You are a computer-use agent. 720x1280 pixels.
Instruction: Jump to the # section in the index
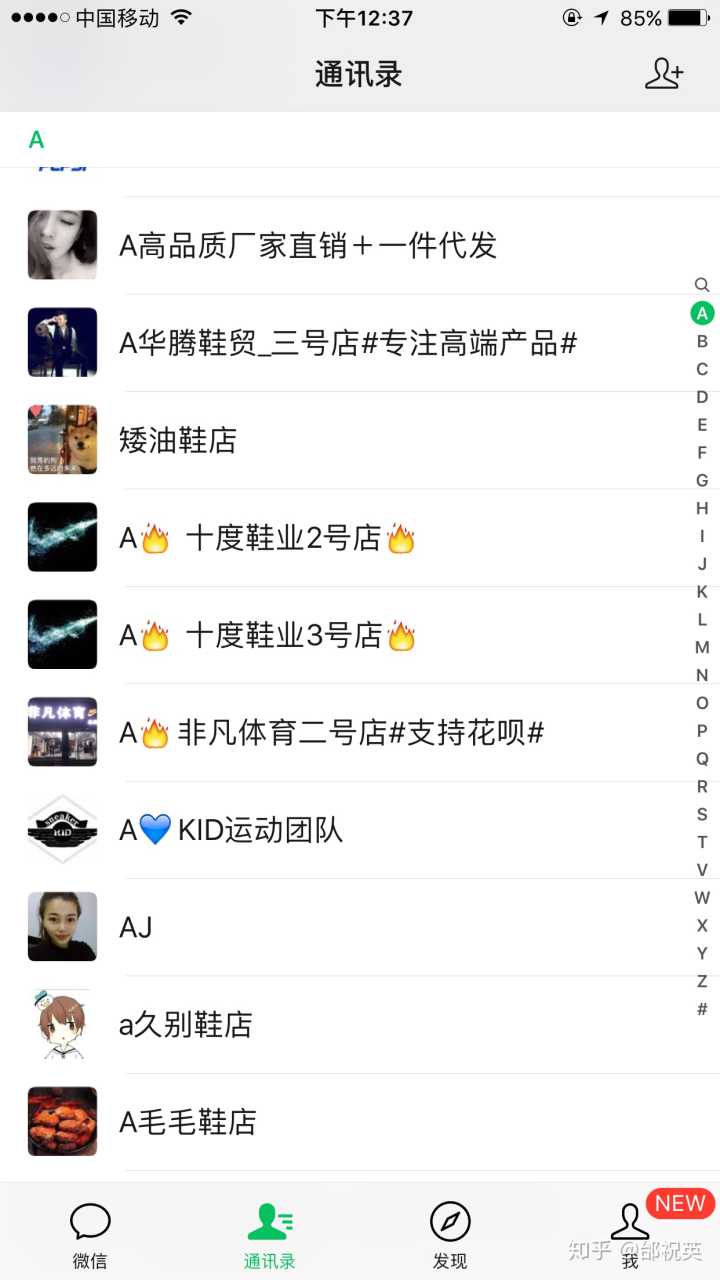pyautogui.click(x=702, y=1009)
